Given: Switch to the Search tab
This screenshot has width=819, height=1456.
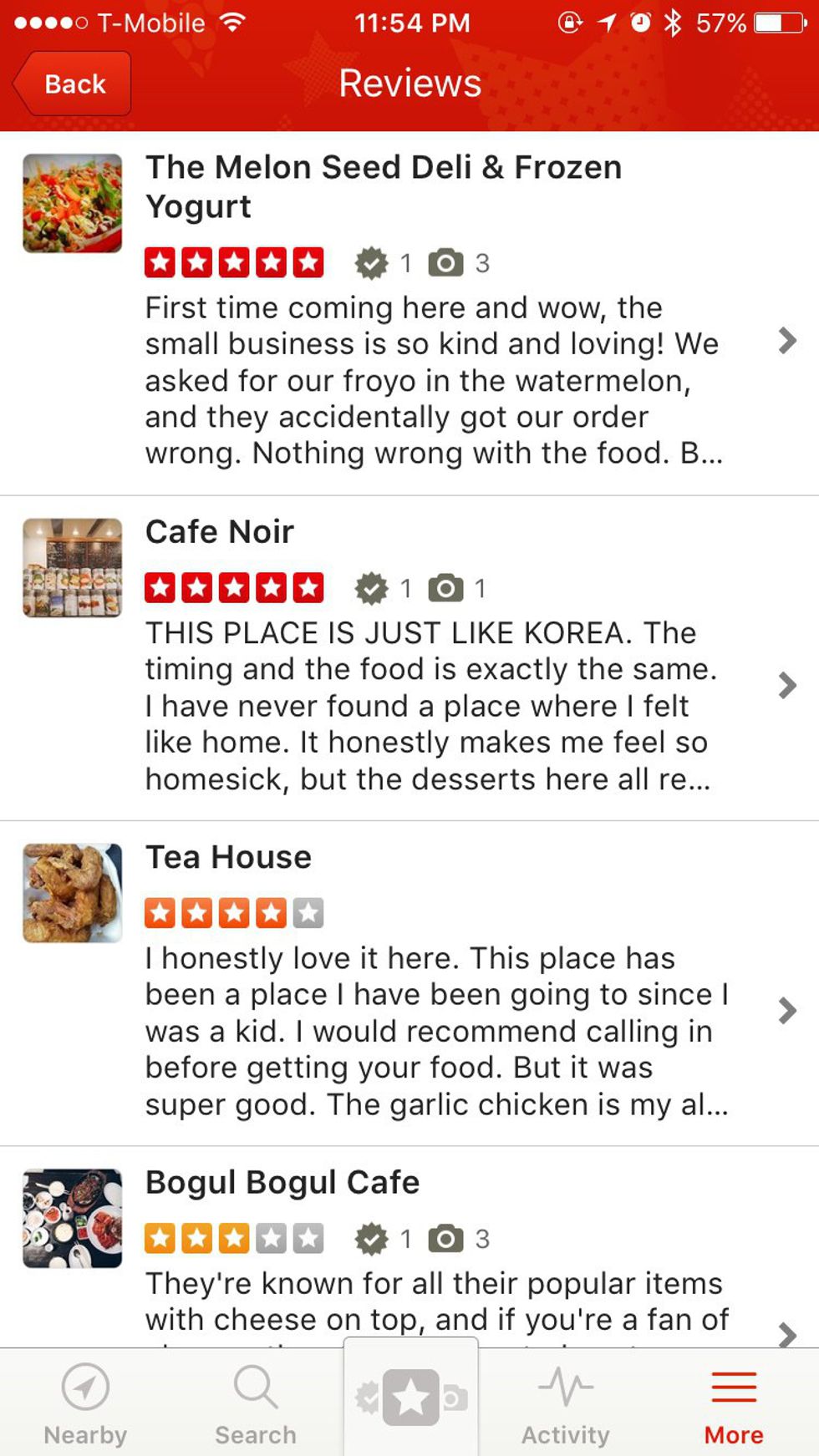Looking at the screenshot, I should 256,1403.
